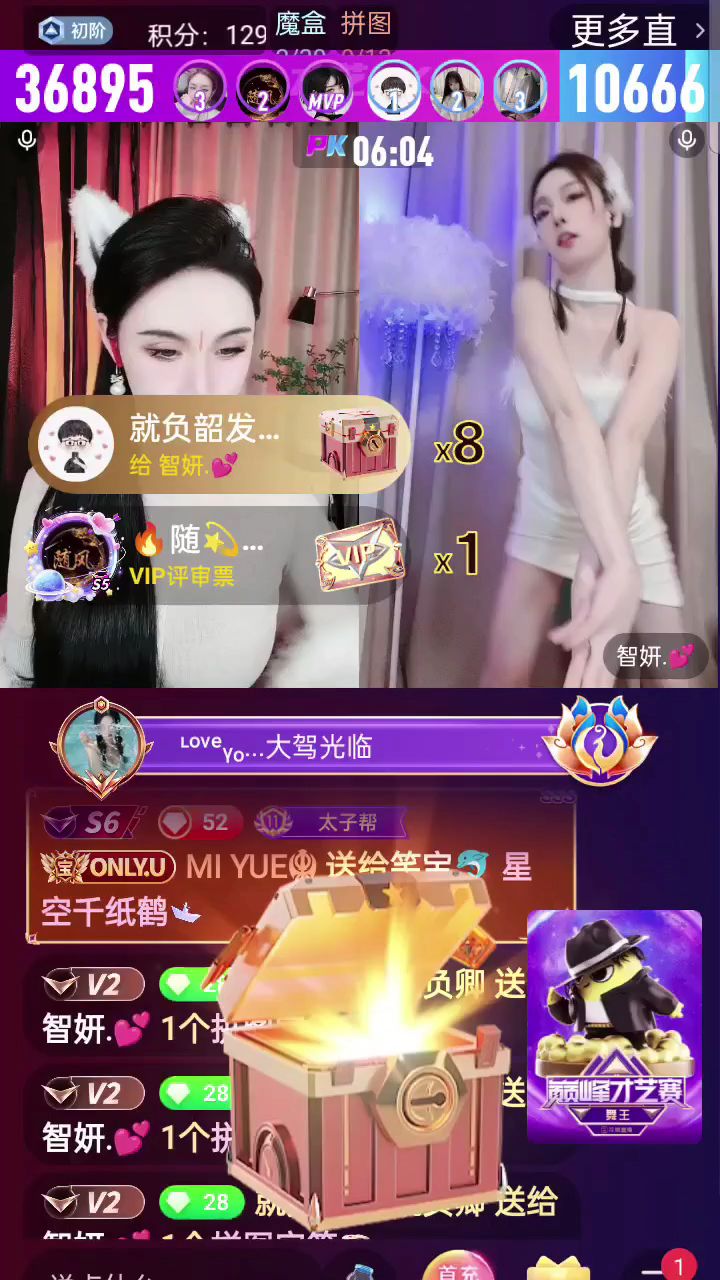The height and width of the screenshot is (1280, 720).
Task: Toggle the right streamer's microphone icon
Action: tap(686, 140)
